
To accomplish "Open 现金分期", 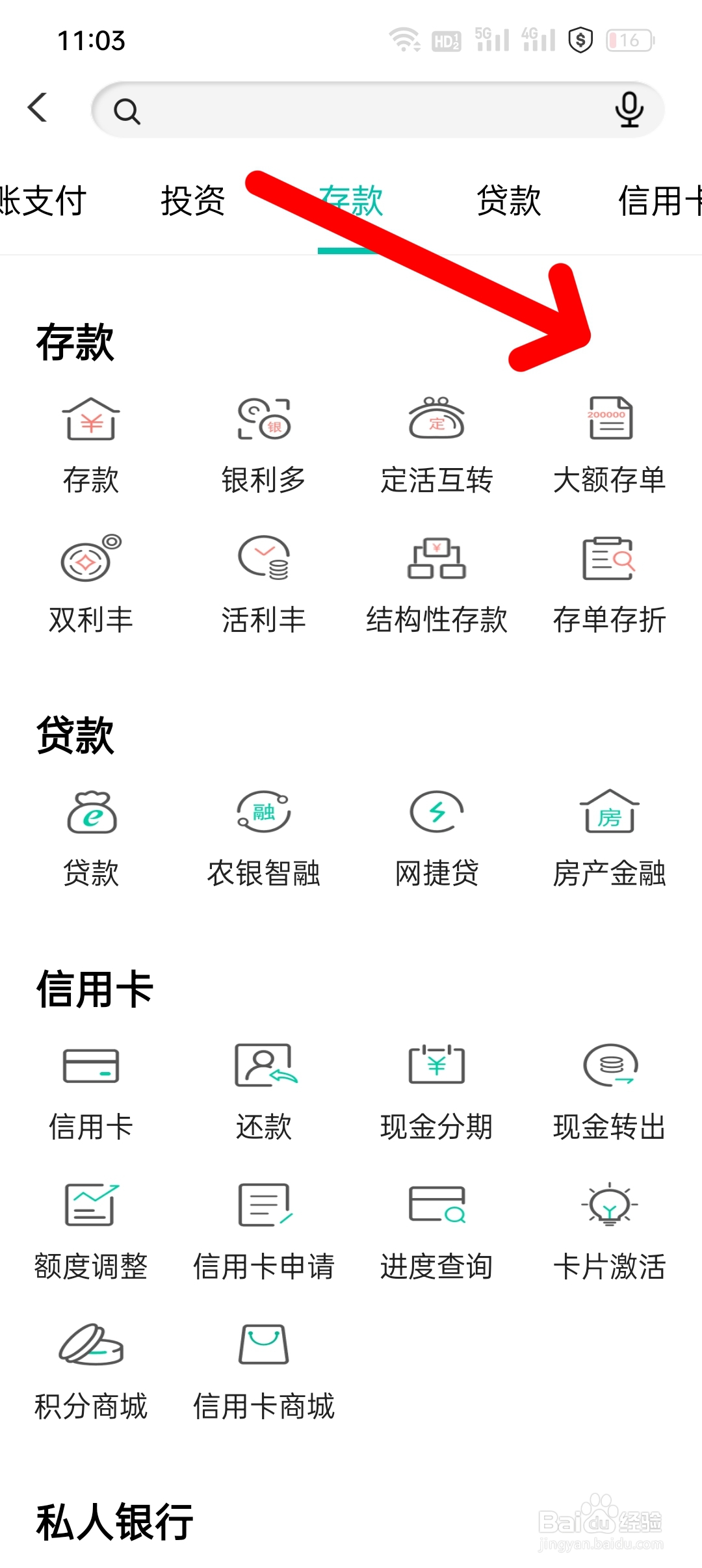I will pyautogui.click(x=437, y=1092).
